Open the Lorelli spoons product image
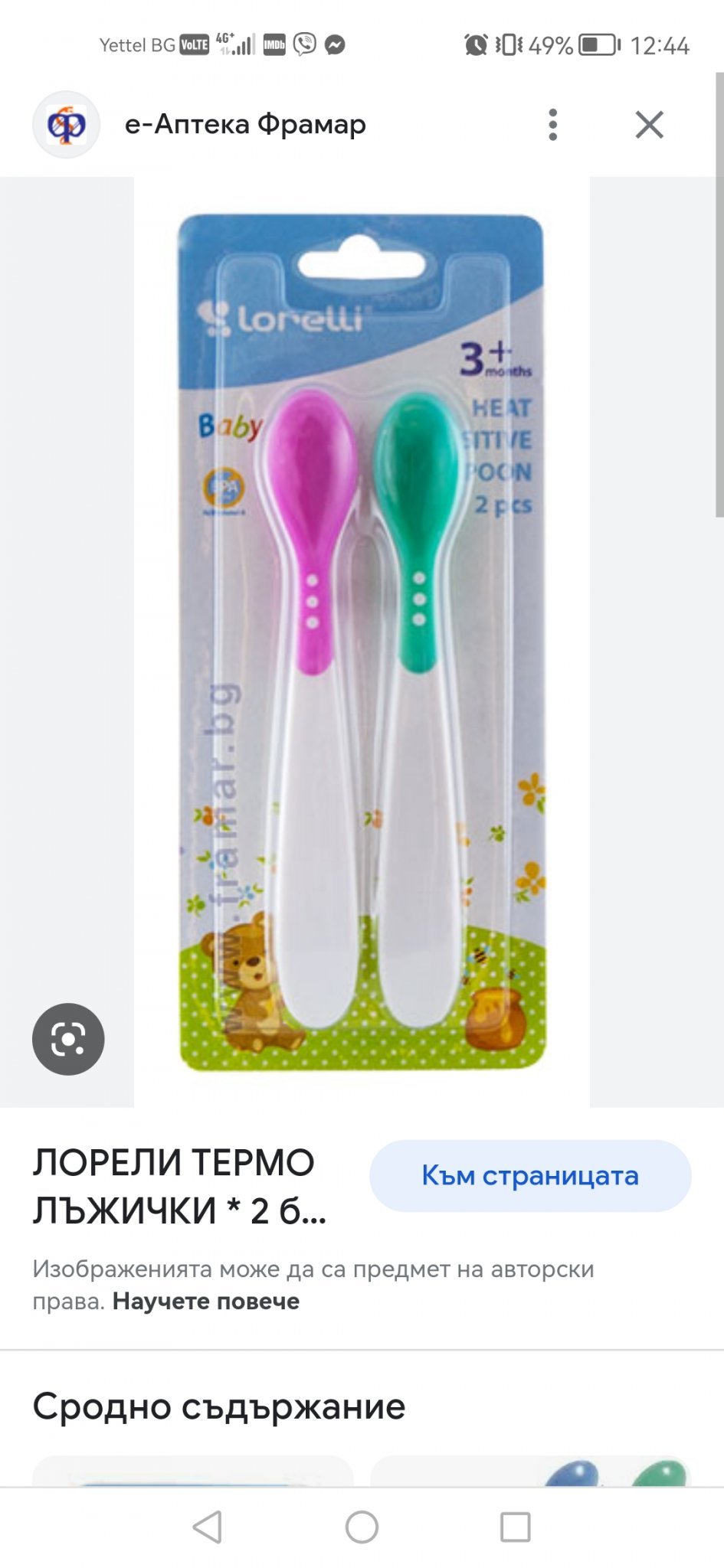 [x=362, y=642]
